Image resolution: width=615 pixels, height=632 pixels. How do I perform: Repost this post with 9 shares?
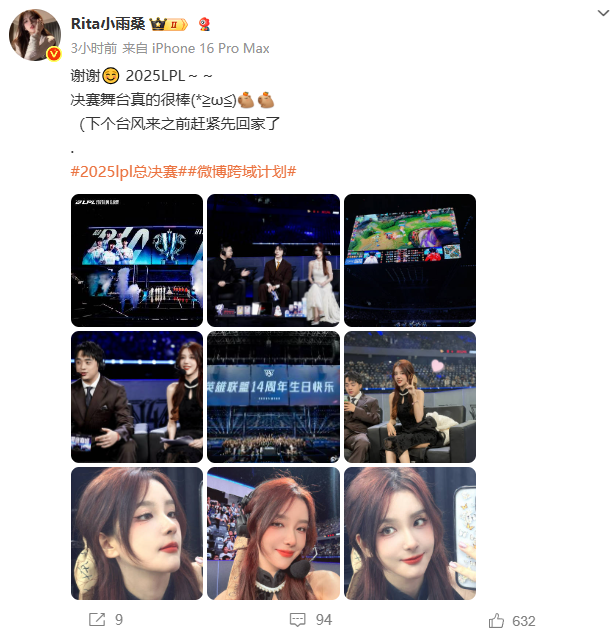pyautogui.click(x=105, y=620)
